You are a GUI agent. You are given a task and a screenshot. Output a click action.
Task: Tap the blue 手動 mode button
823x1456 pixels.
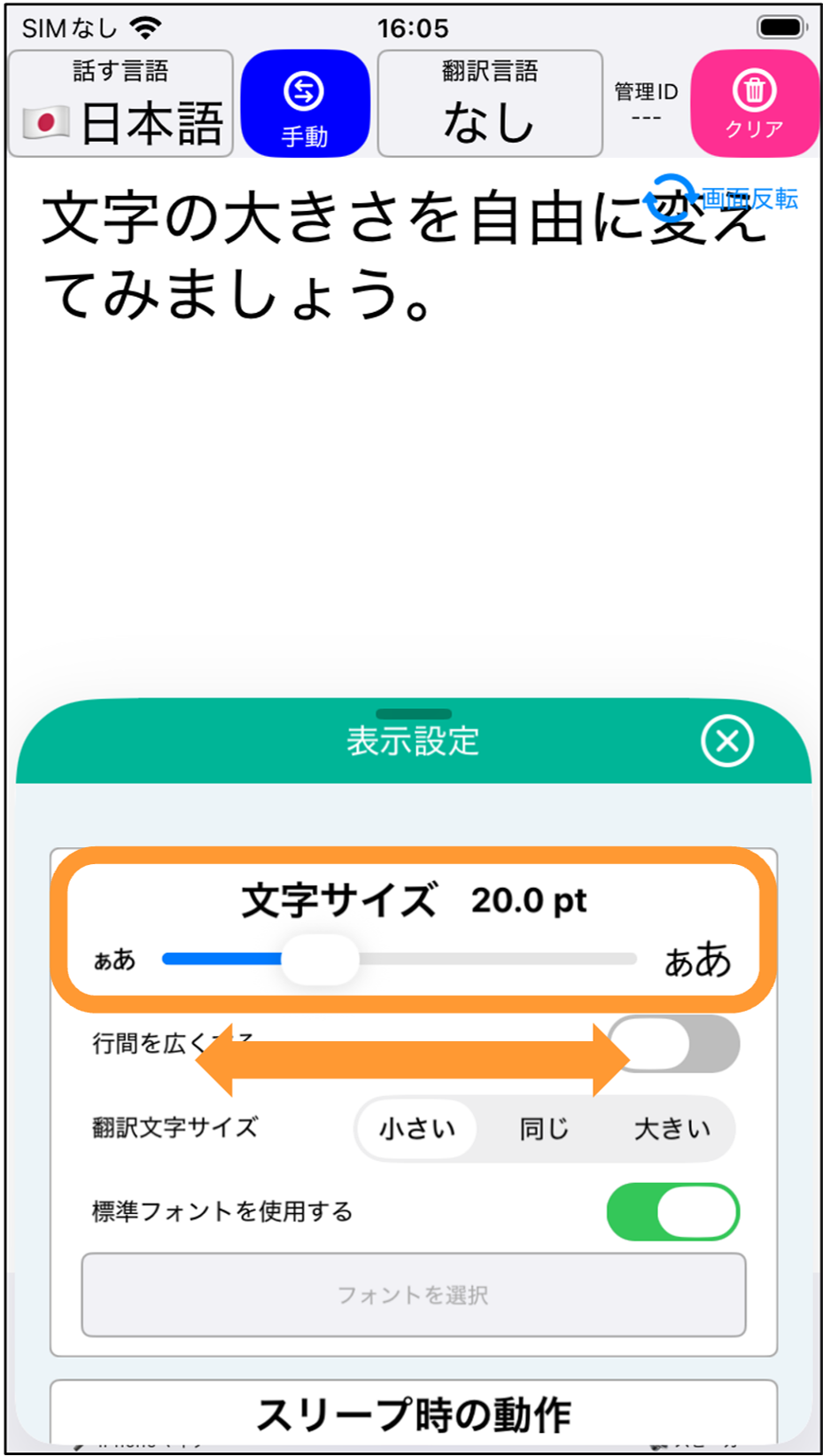(305, 104)
